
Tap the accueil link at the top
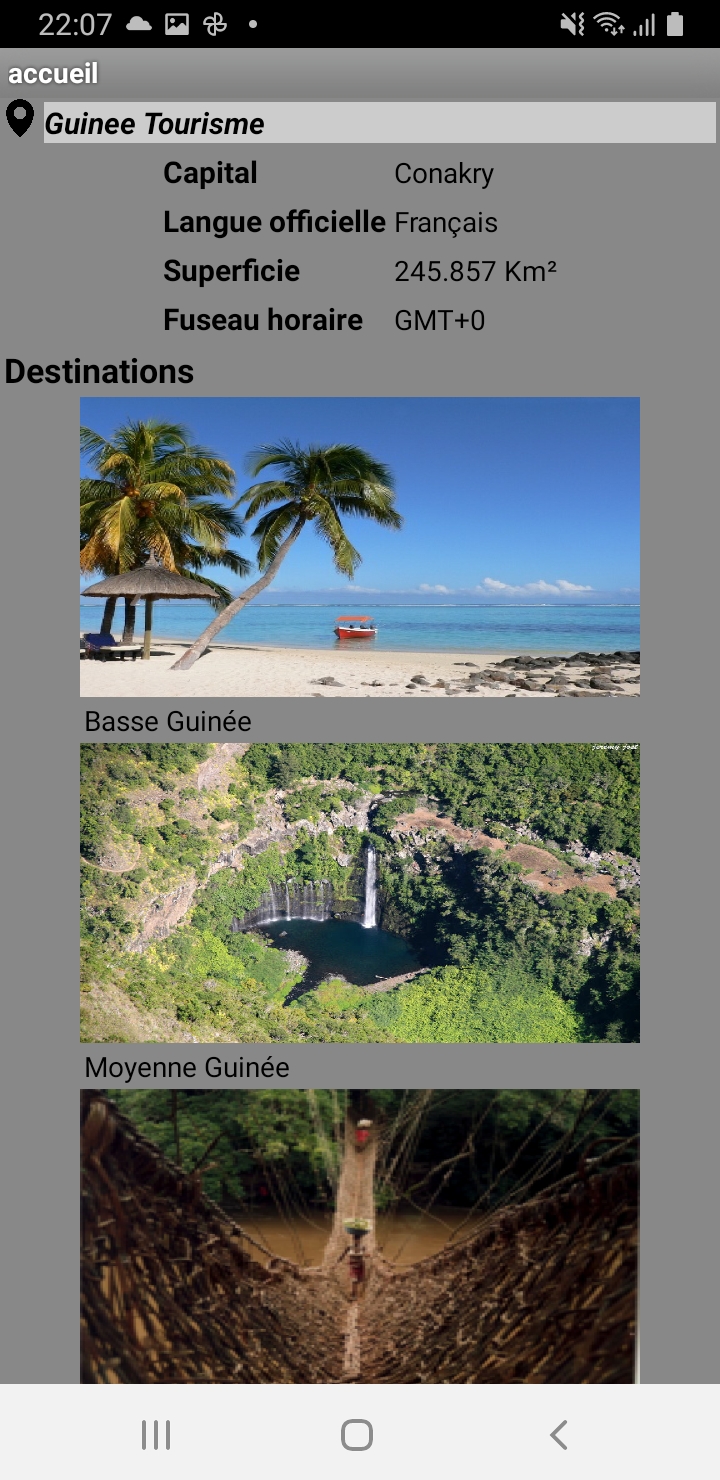53,74
